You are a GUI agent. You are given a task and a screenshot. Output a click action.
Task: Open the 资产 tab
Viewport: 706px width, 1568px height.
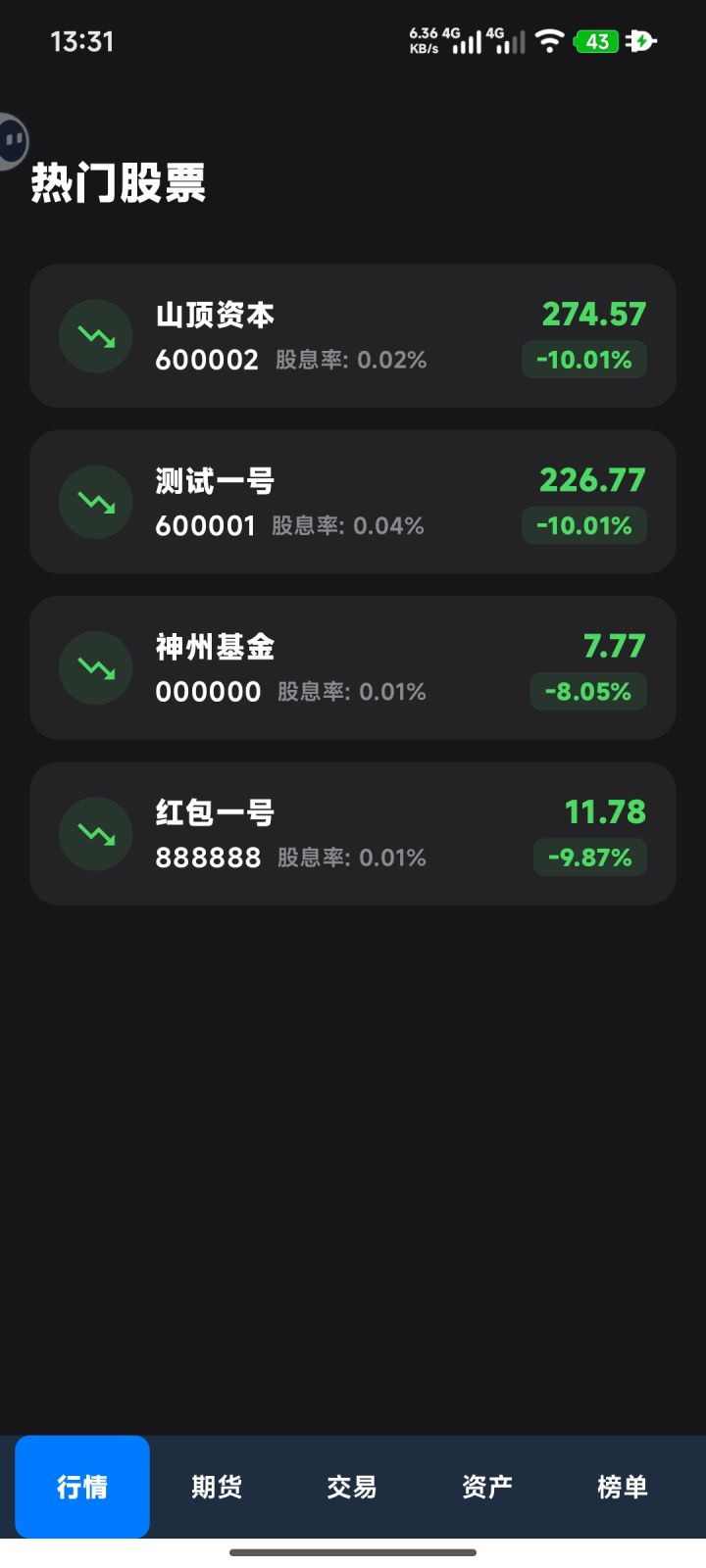pos(487,1487)
